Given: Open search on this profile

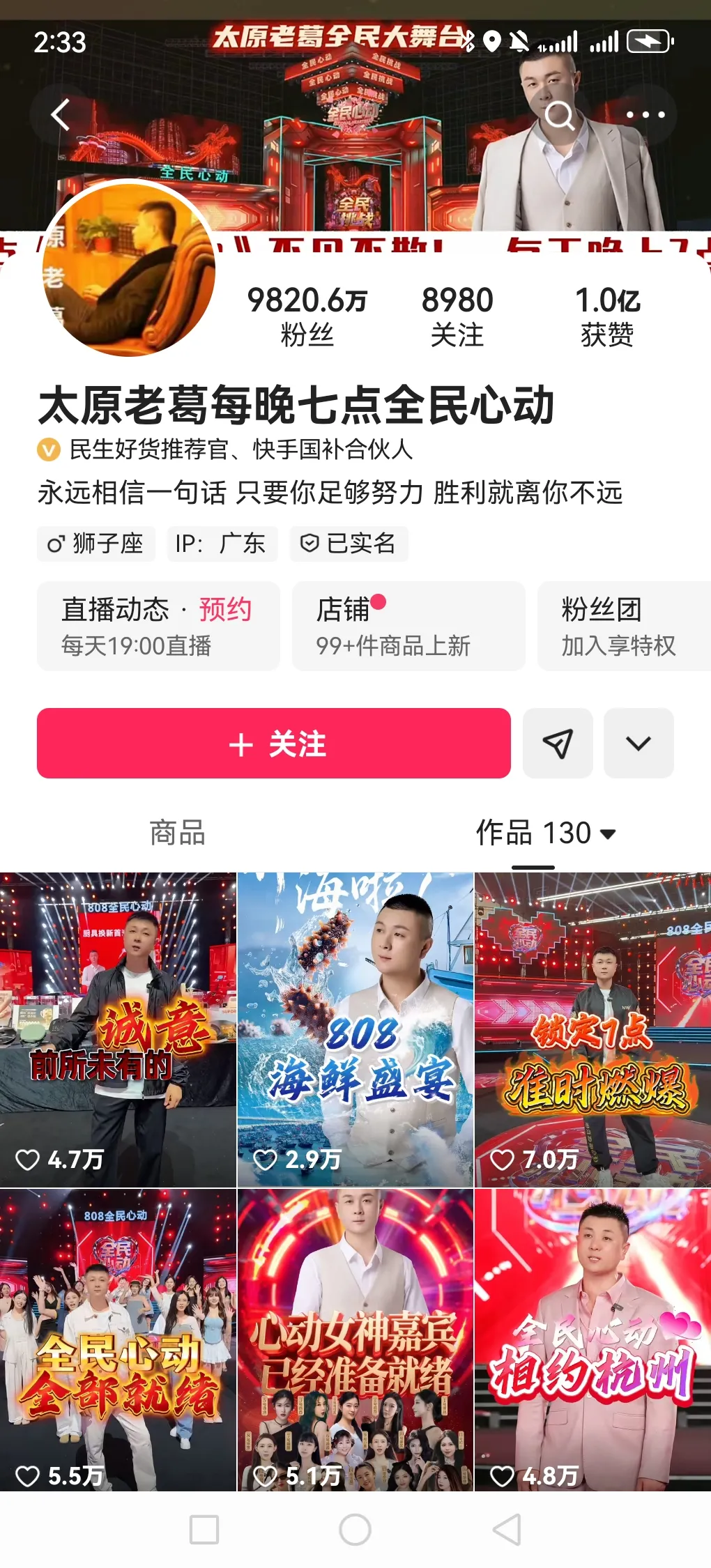Looking at the screenshot, I should (560, 115).
